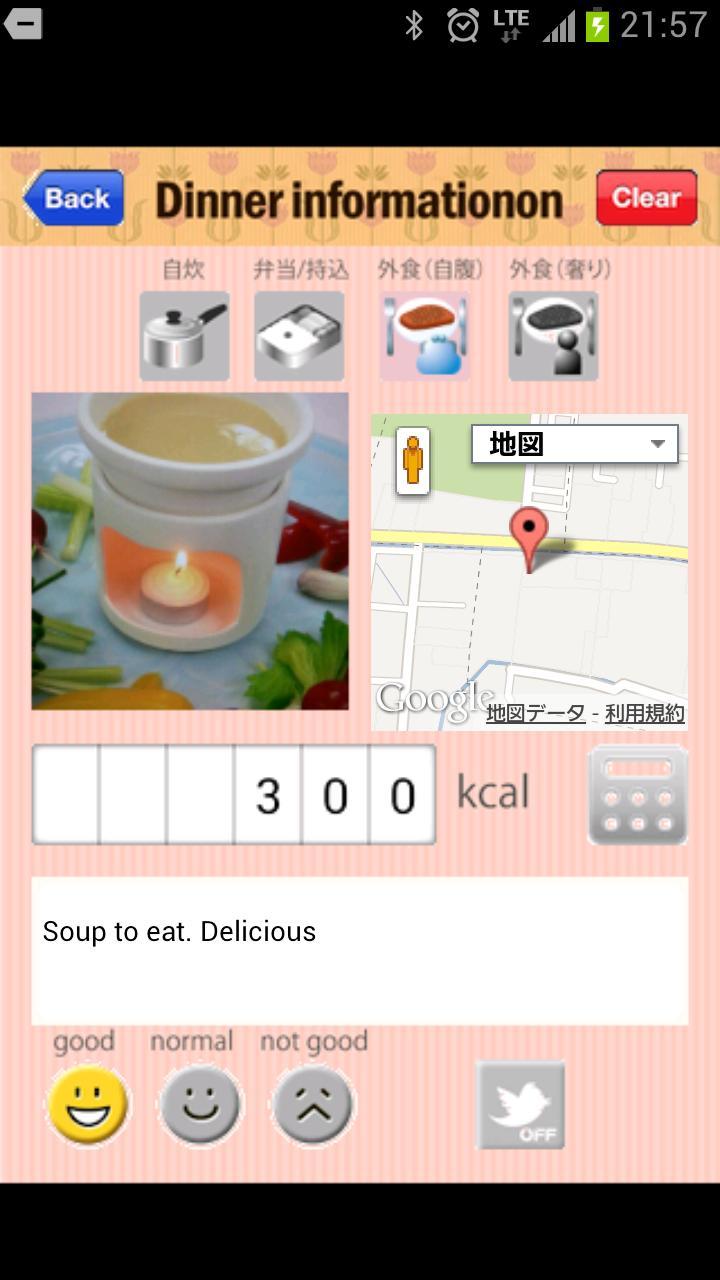Rate the meal as good
The width and height of the screenshot is (720, 1280).
click(x=88, y=1105)
